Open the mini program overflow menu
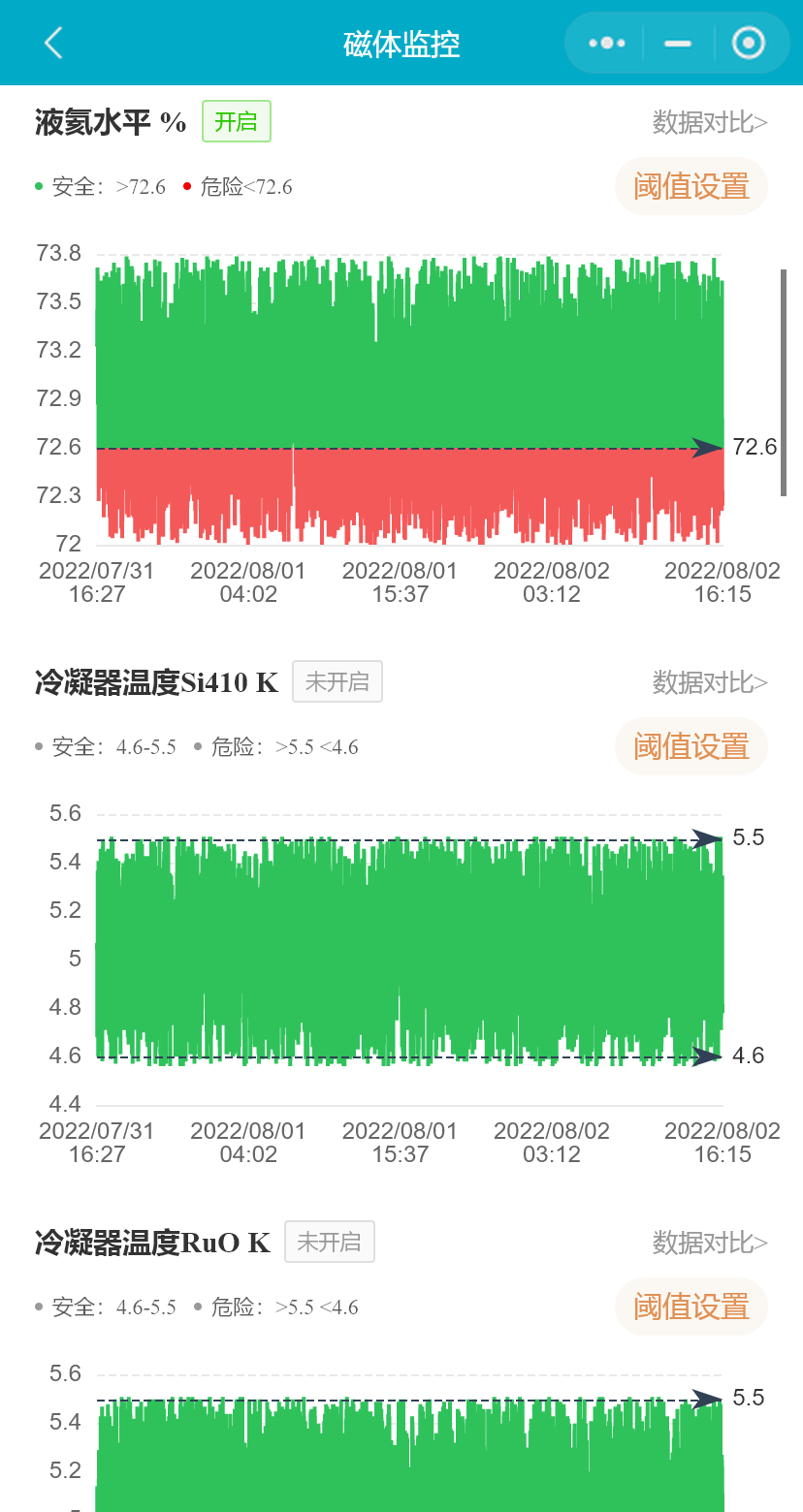The image size is (803, 1512). (x=607, y=43)
